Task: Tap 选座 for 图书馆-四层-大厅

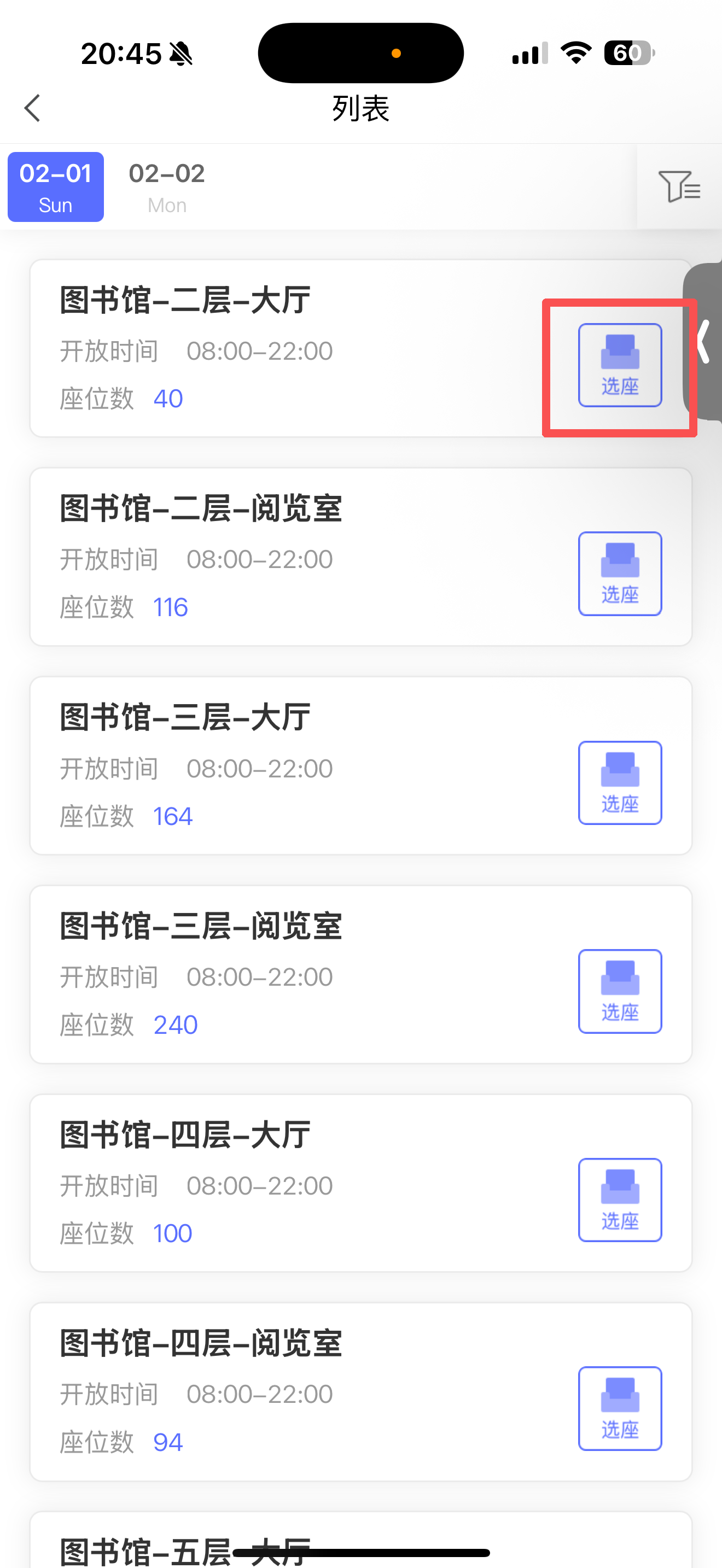Action: click(x=620, y=1200)
